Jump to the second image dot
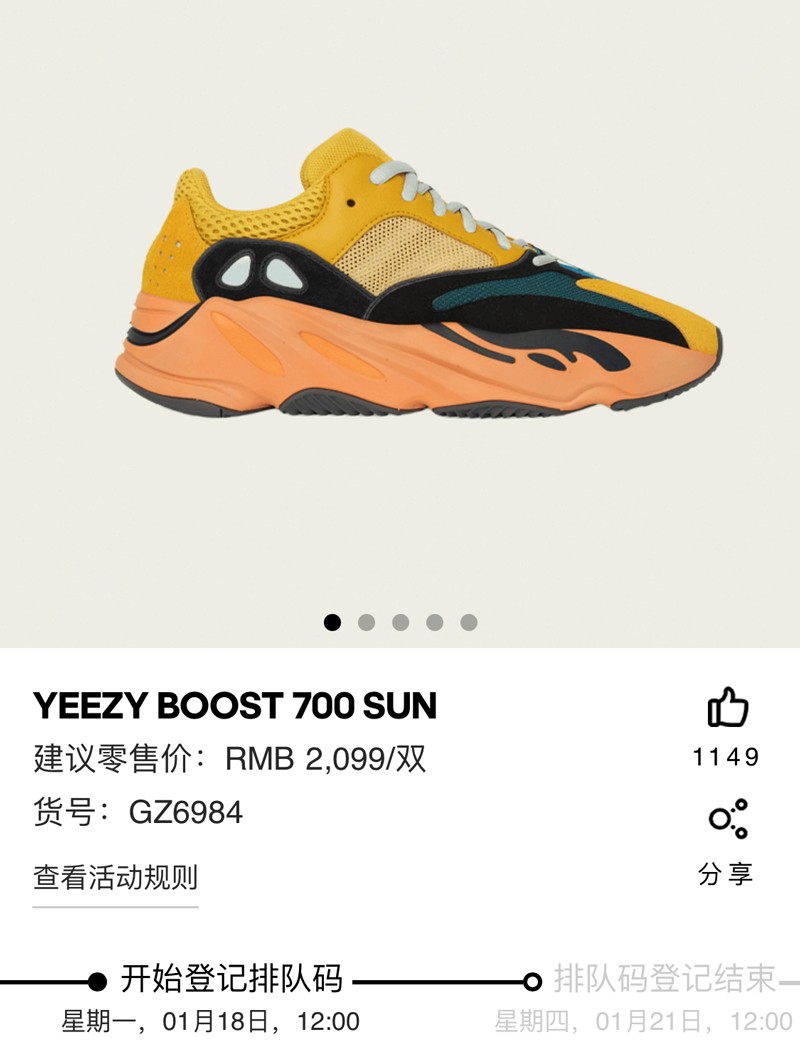The width and height of the screenshot is (800, 1058). (x=367, y=622)
